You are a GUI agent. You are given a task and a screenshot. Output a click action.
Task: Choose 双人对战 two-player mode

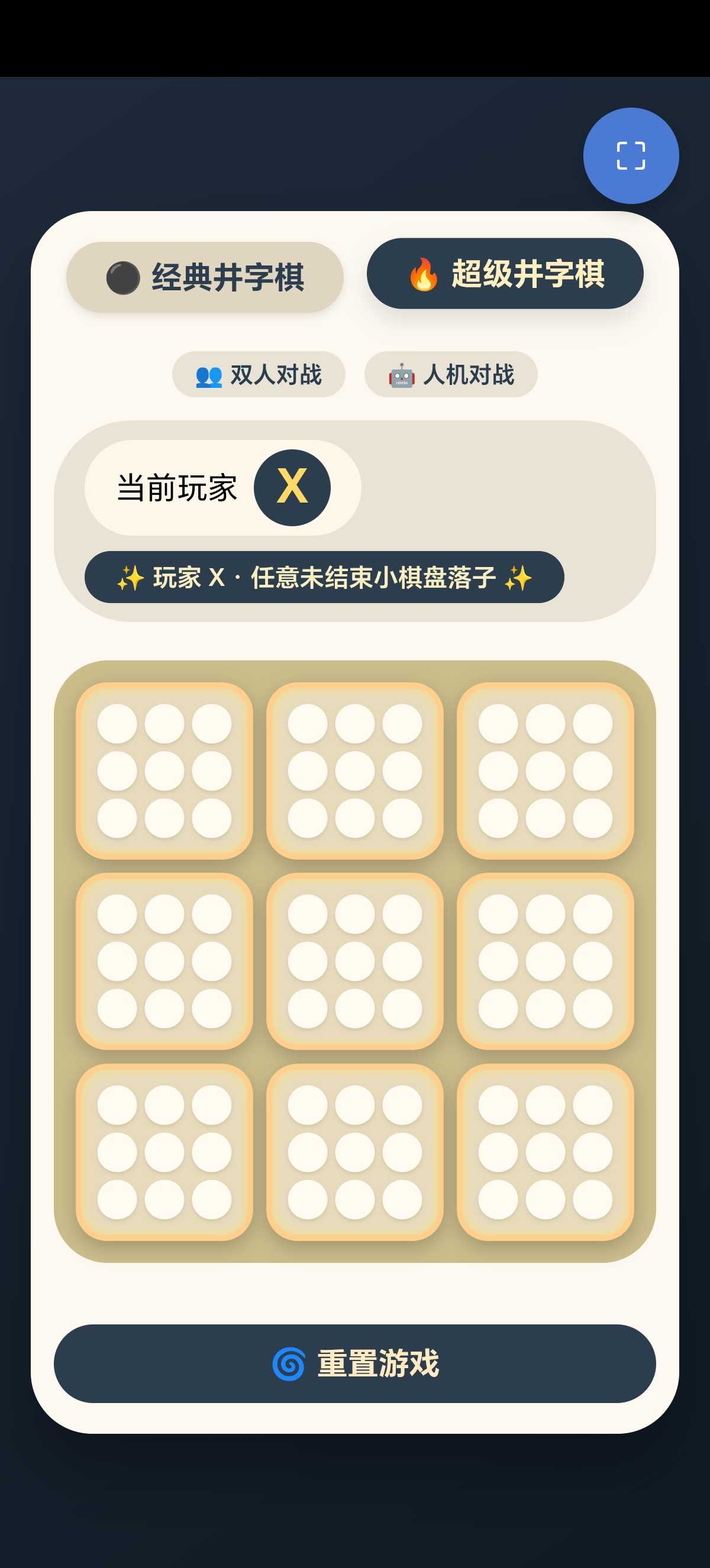point(259,374)
